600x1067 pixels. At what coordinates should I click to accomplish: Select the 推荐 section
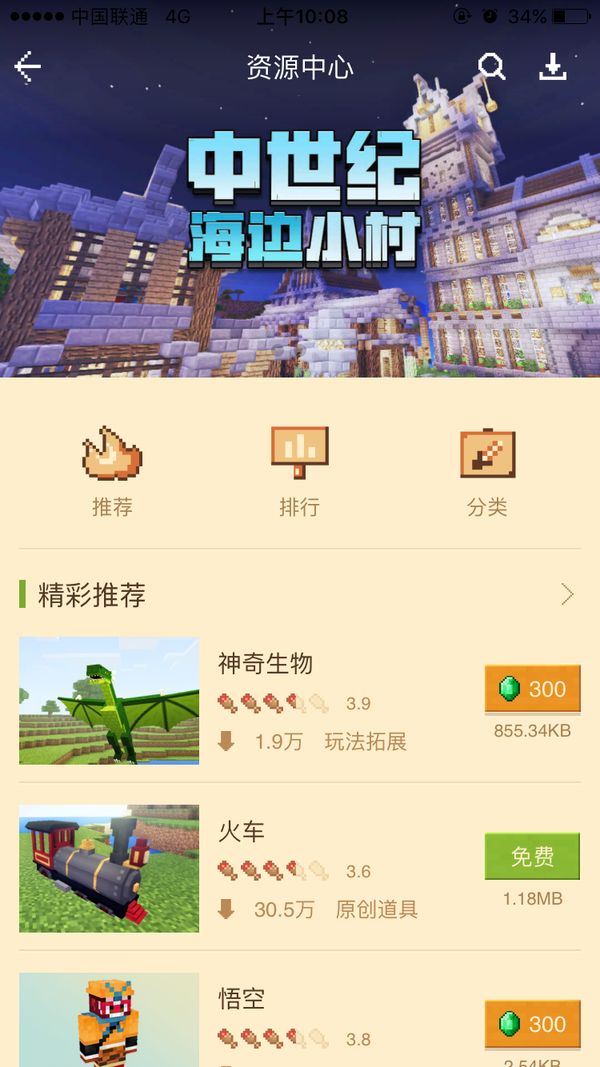[x=112, y=472]
